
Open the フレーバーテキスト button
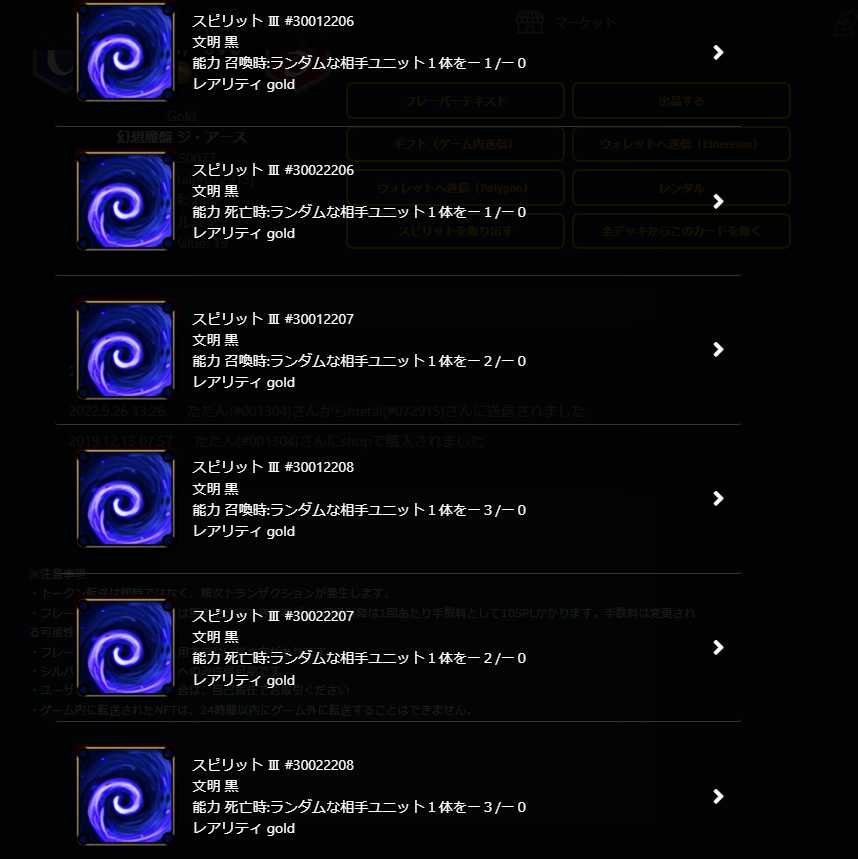pyautogui.click(x=455, y=100)
